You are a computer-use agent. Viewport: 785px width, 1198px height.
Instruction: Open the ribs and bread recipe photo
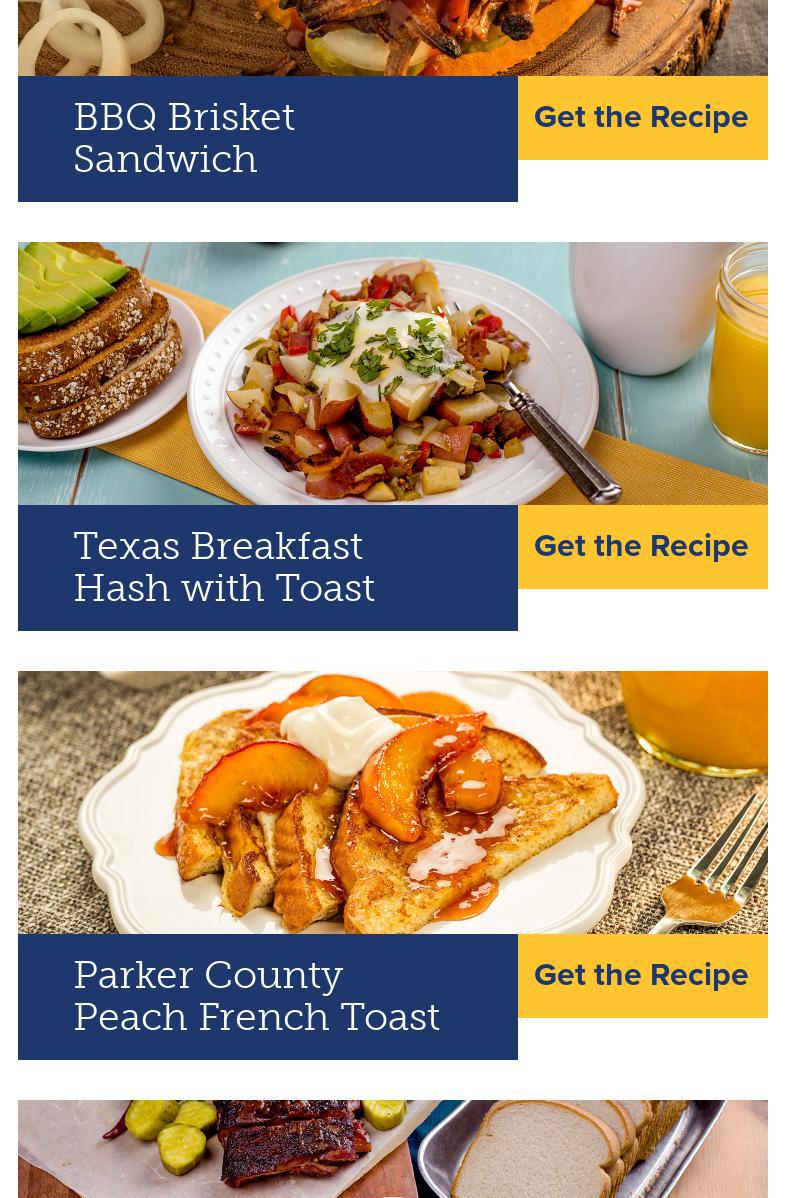pos(392,1148)
